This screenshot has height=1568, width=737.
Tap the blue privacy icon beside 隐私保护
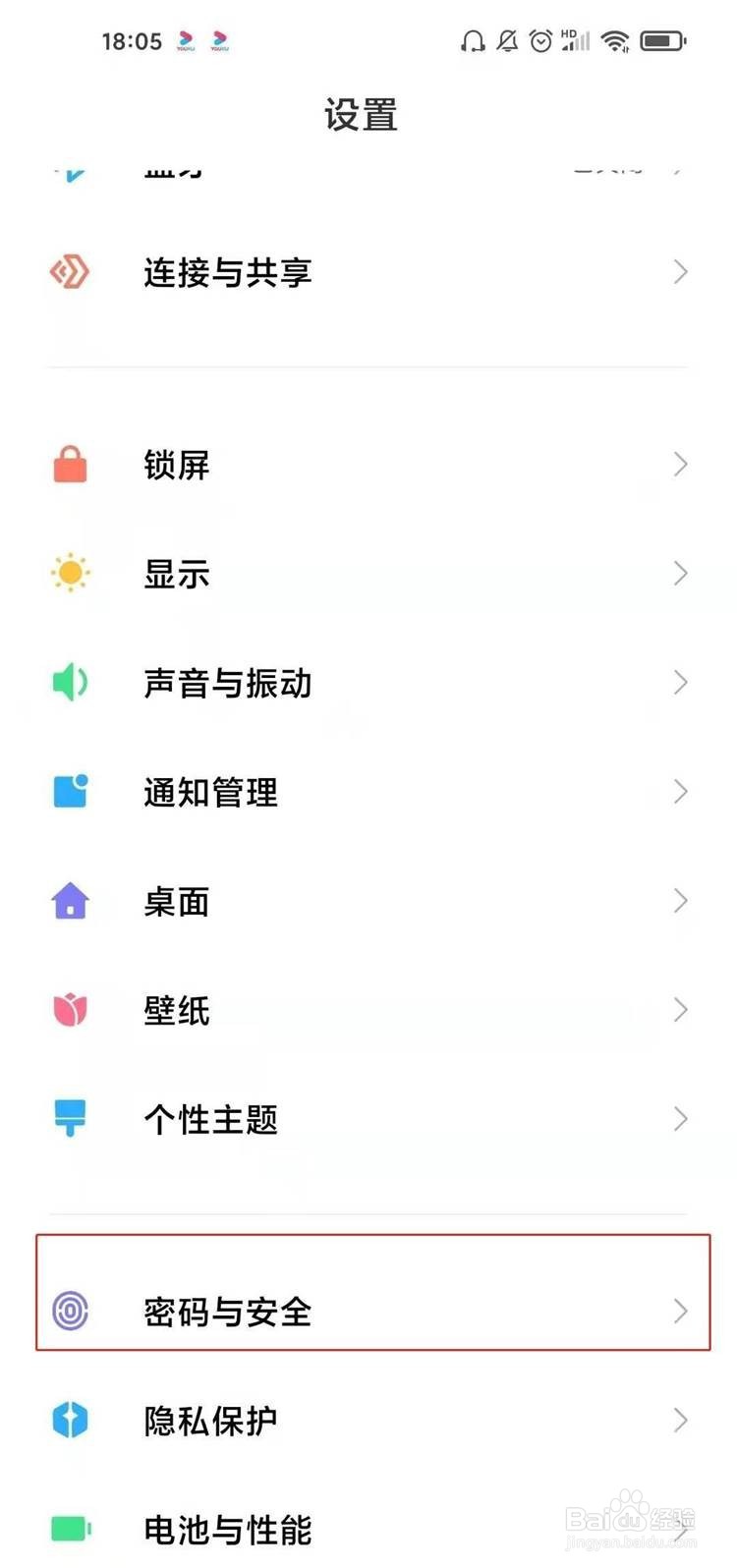(69, 1420)
